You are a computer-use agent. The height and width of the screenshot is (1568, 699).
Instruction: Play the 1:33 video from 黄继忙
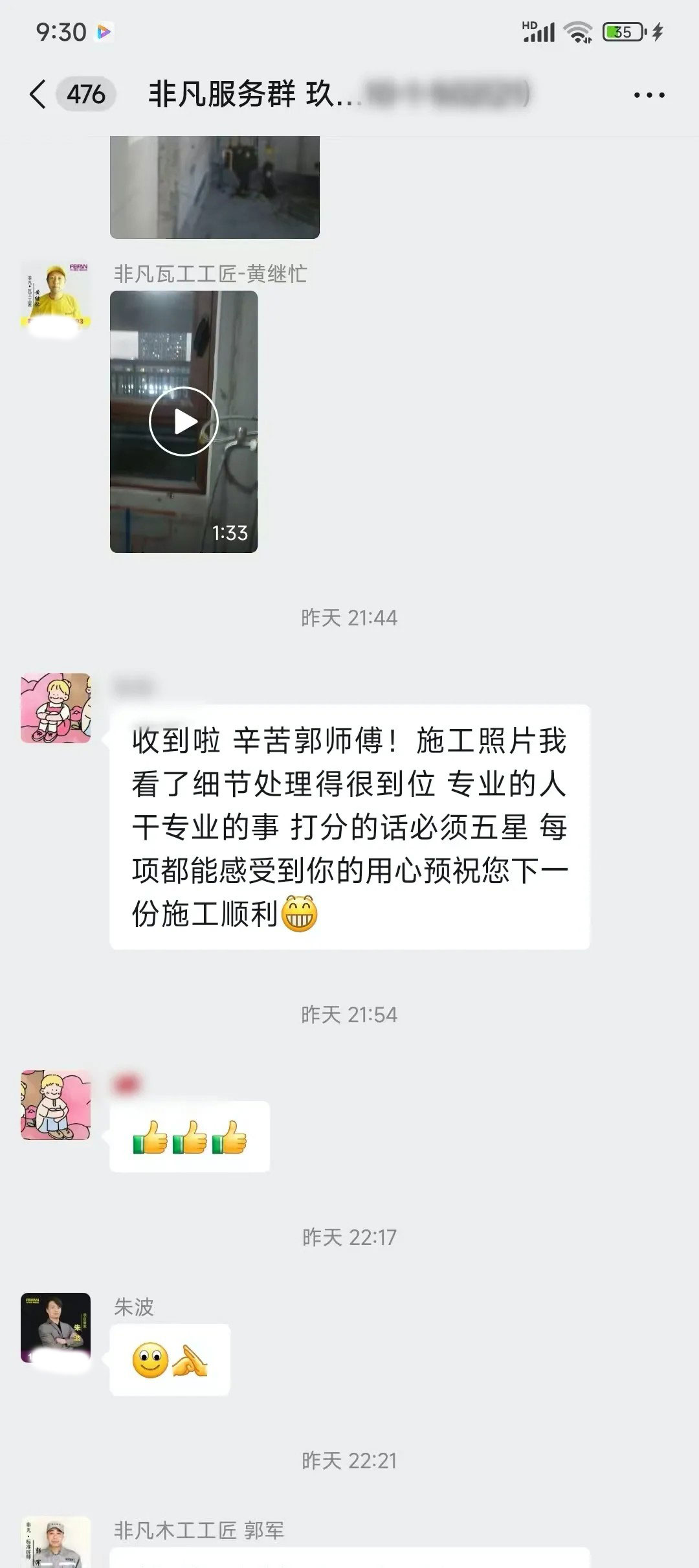(x=184, y=421)
